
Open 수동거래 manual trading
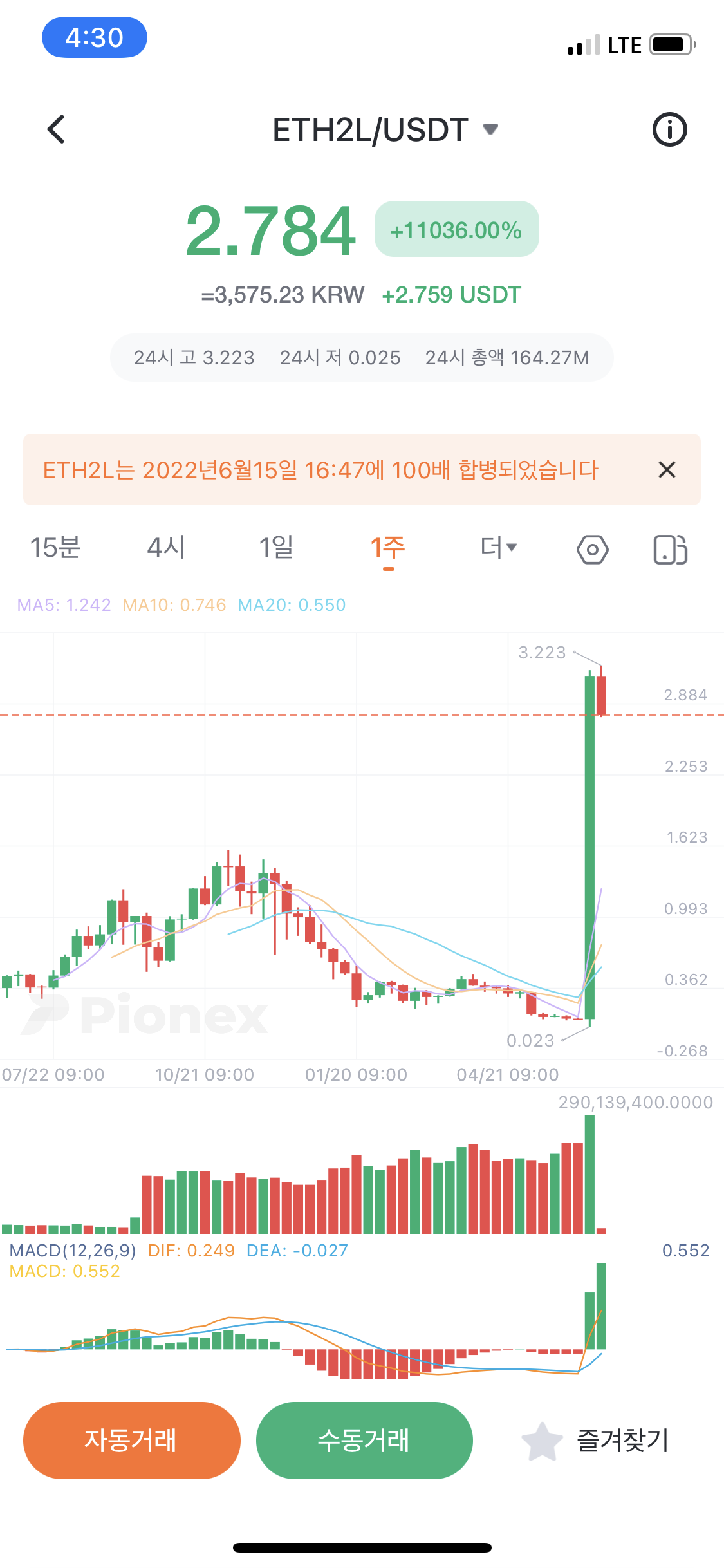click(364, 1441)
